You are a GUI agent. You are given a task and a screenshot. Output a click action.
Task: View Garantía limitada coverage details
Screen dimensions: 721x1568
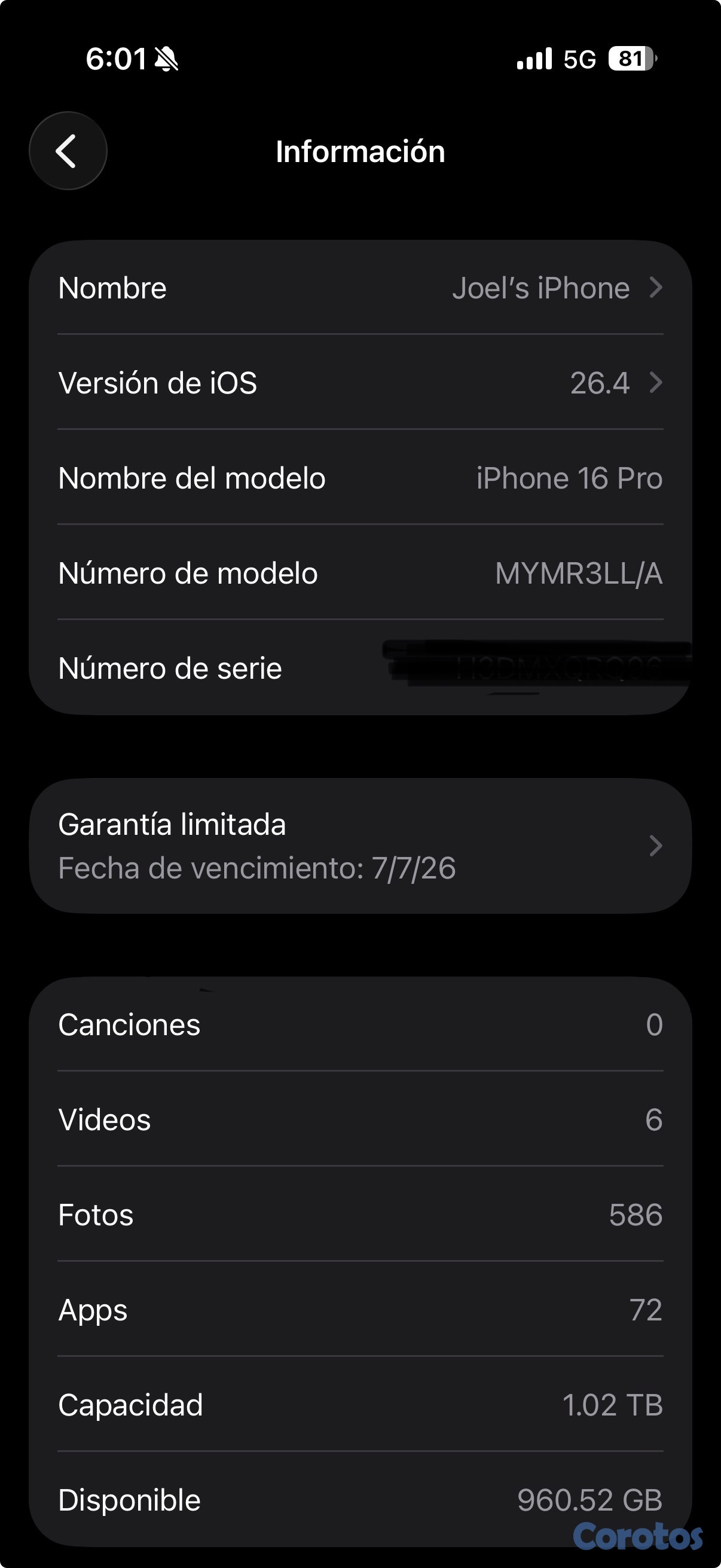click(x=360, y=846)
